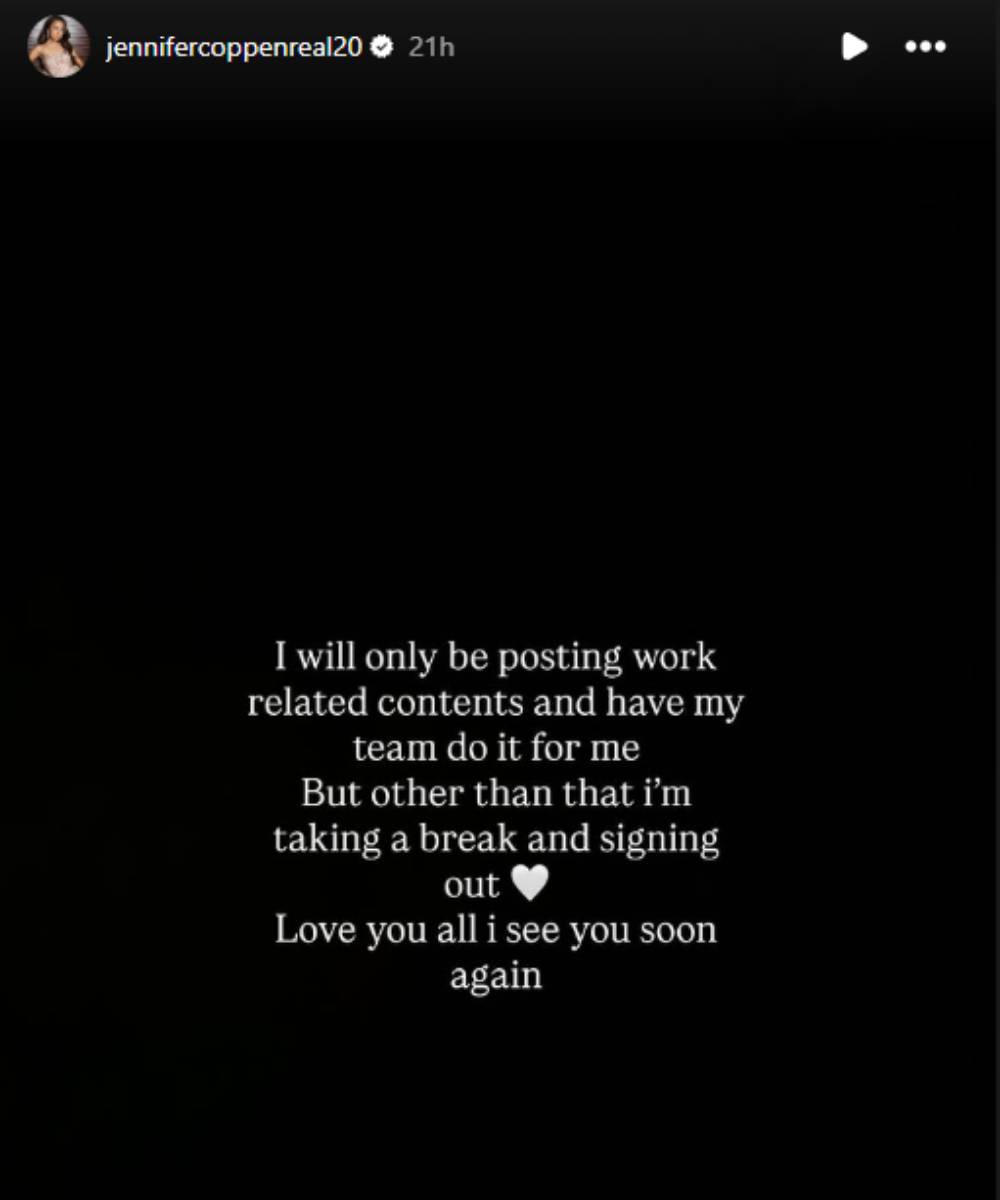Open the three-dot more options menu
The width and height of the screenshot is (1000, 1200).
click(925, 46)
